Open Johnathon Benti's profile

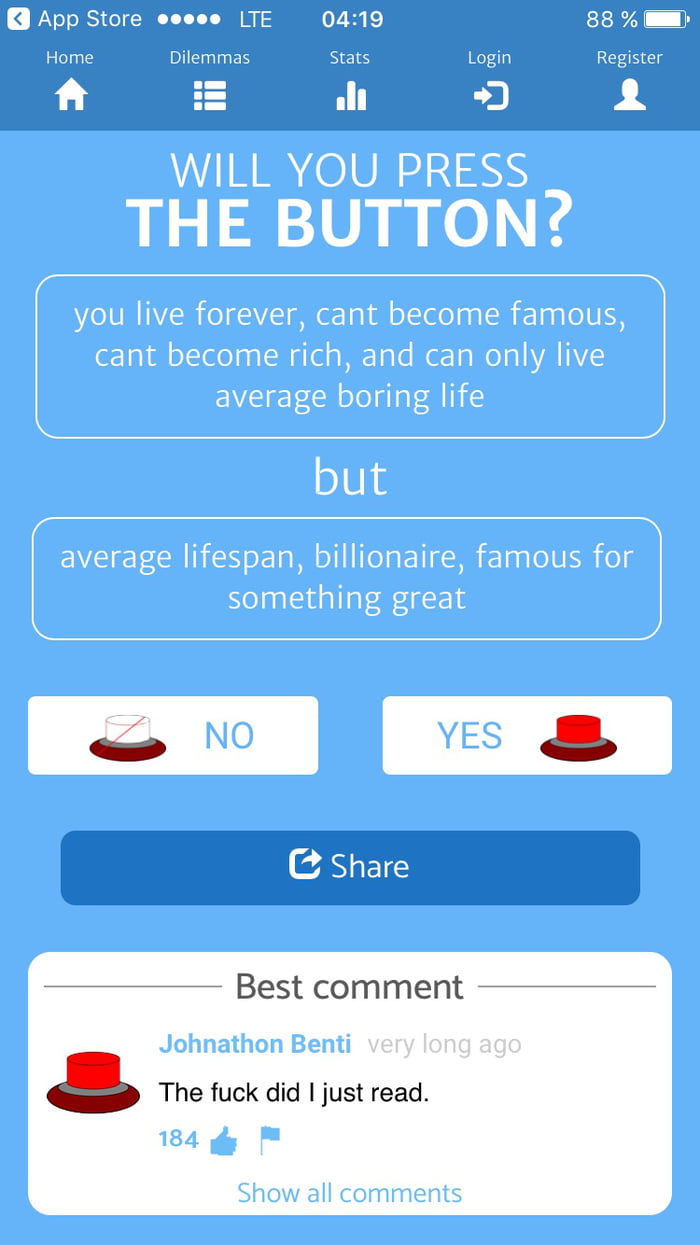[255, 1045]
